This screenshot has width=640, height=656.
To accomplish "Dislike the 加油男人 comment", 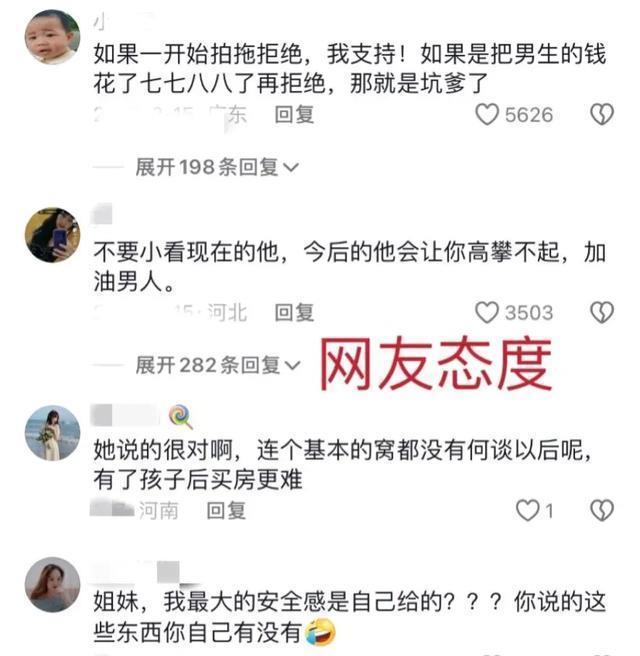I will pyautogui.click(x=601, y=313).
